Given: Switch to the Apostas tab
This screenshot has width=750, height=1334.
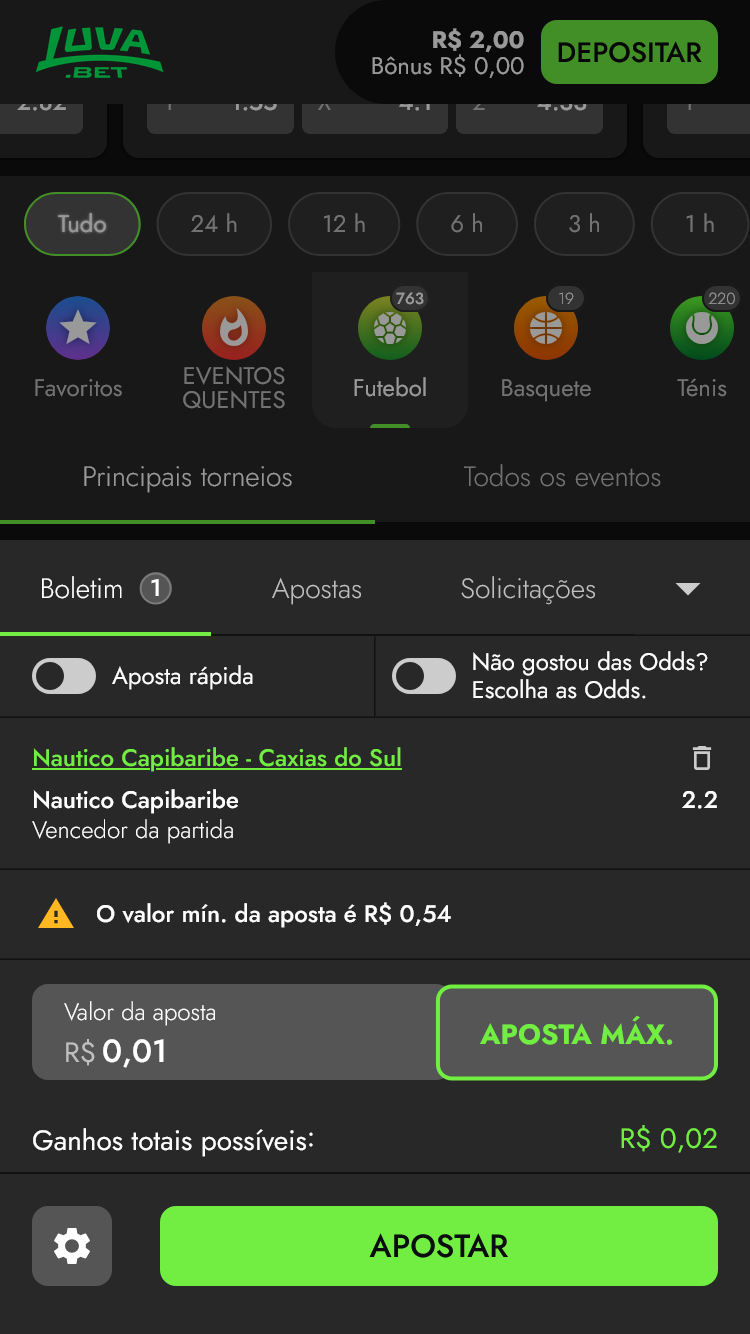Looking at the screenshot, I should pyautogui.click(x=316, y=590).
